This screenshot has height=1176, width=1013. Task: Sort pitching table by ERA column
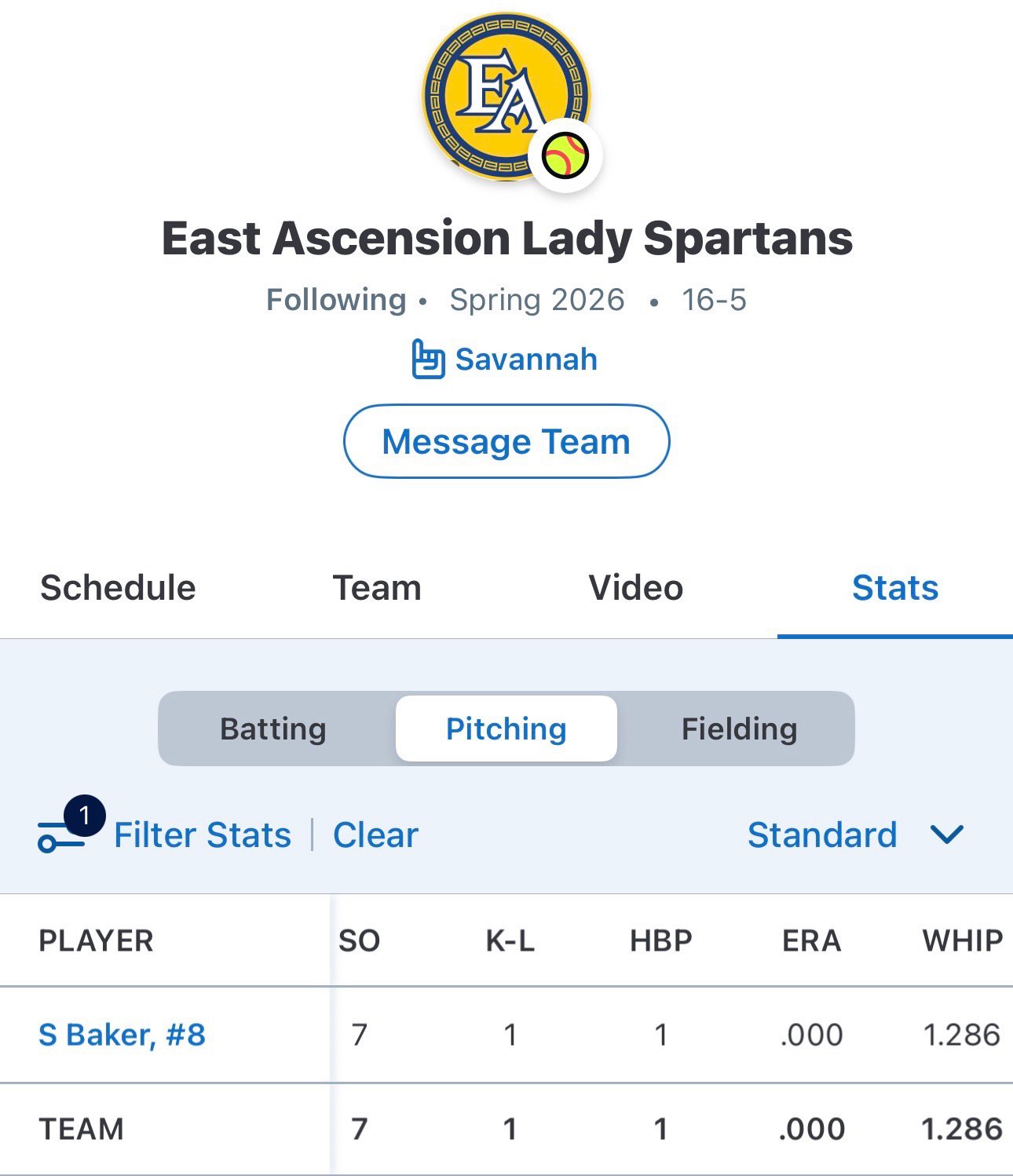pyautogui.click(x=811, y=940)
